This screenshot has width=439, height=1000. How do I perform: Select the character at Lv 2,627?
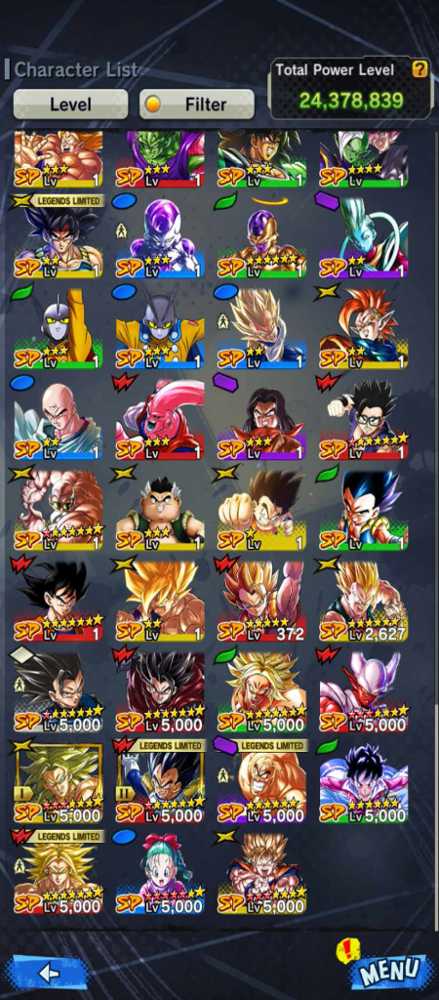coord(364,601)
